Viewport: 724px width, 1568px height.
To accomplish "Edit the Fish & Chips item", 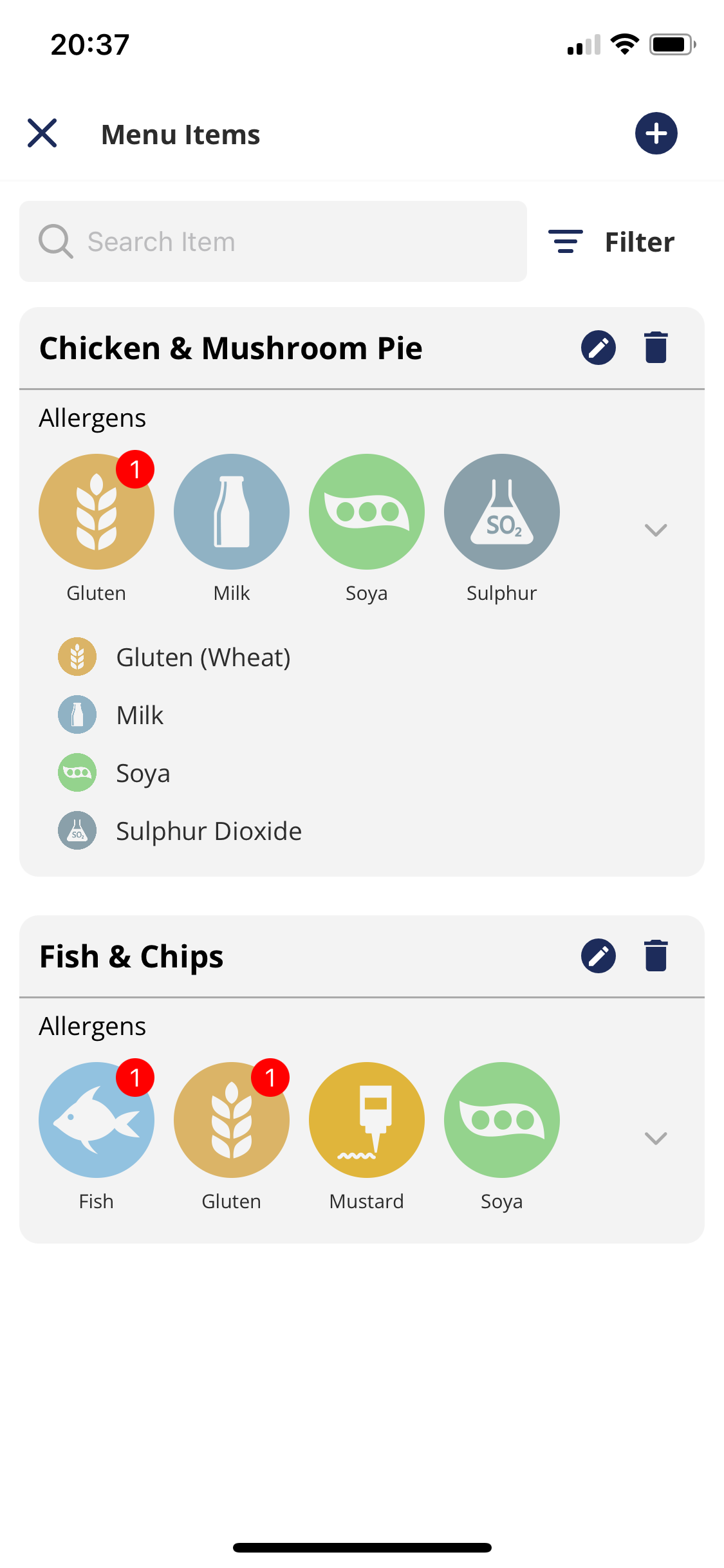I will pyautogui.click(x=598, y=956).
